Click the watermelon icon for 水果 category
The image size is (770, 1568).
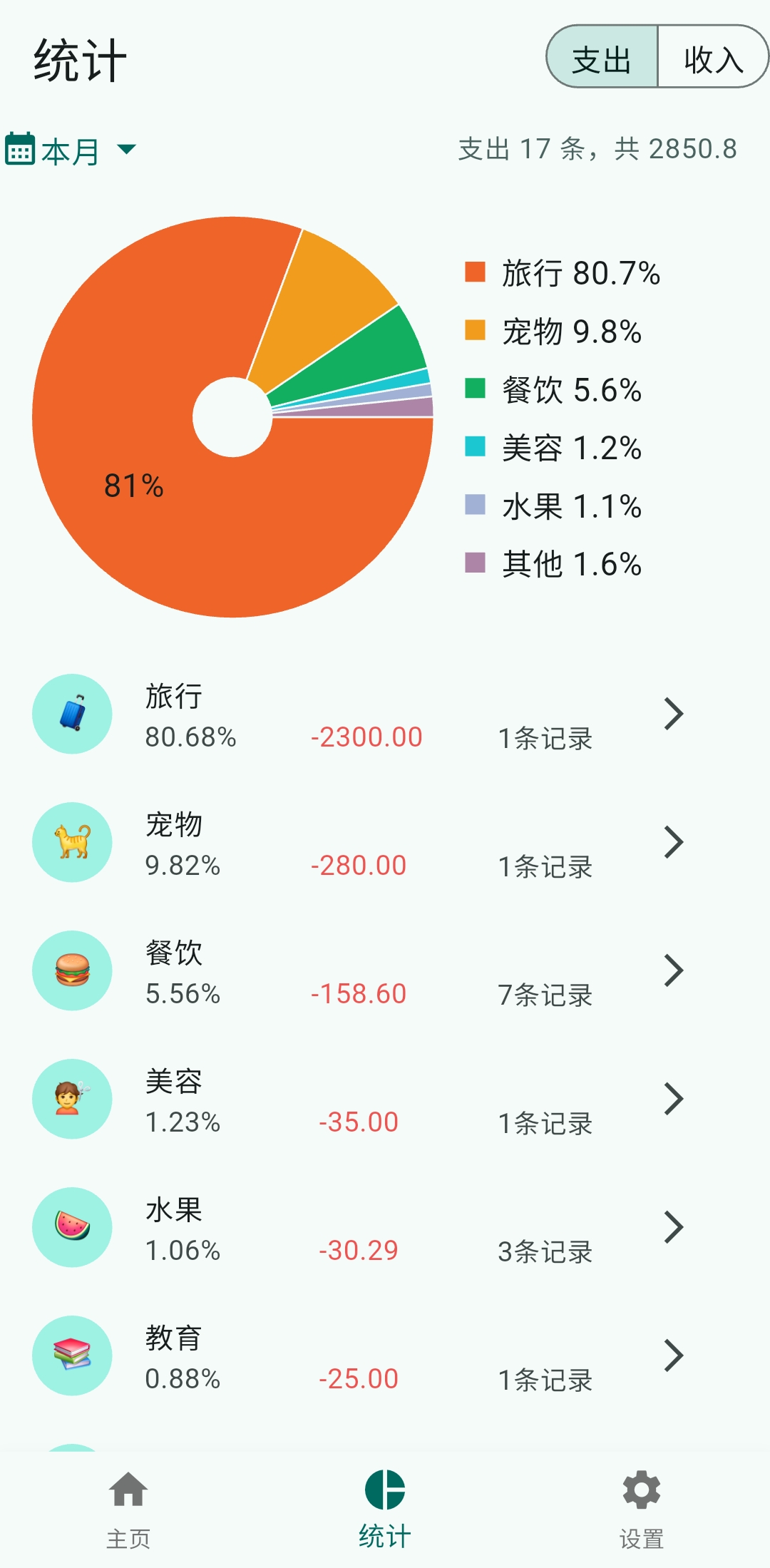pos(71,1228)
